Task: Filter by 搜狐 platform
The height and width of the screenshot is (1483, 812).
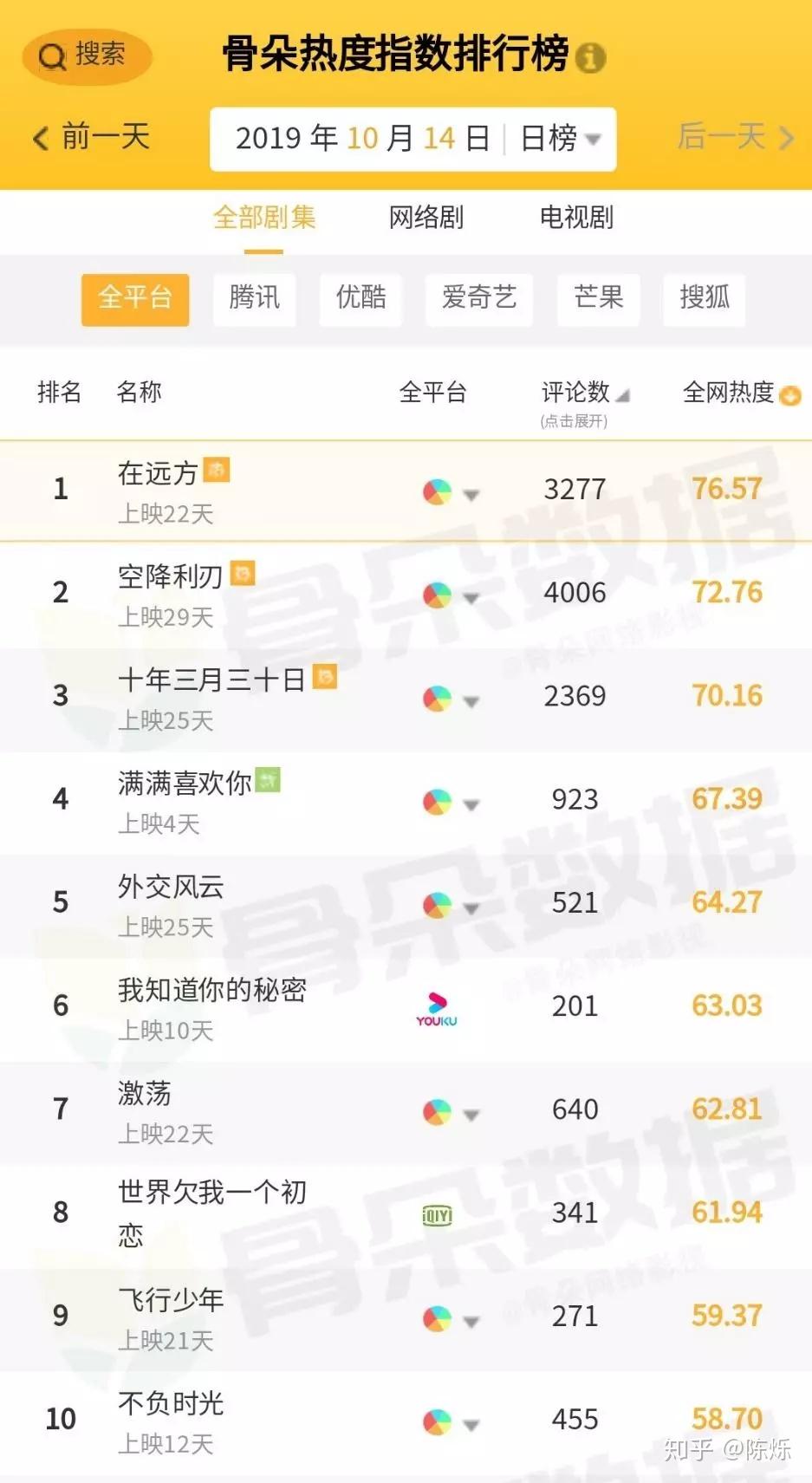Action: click(x=704, y=298)
